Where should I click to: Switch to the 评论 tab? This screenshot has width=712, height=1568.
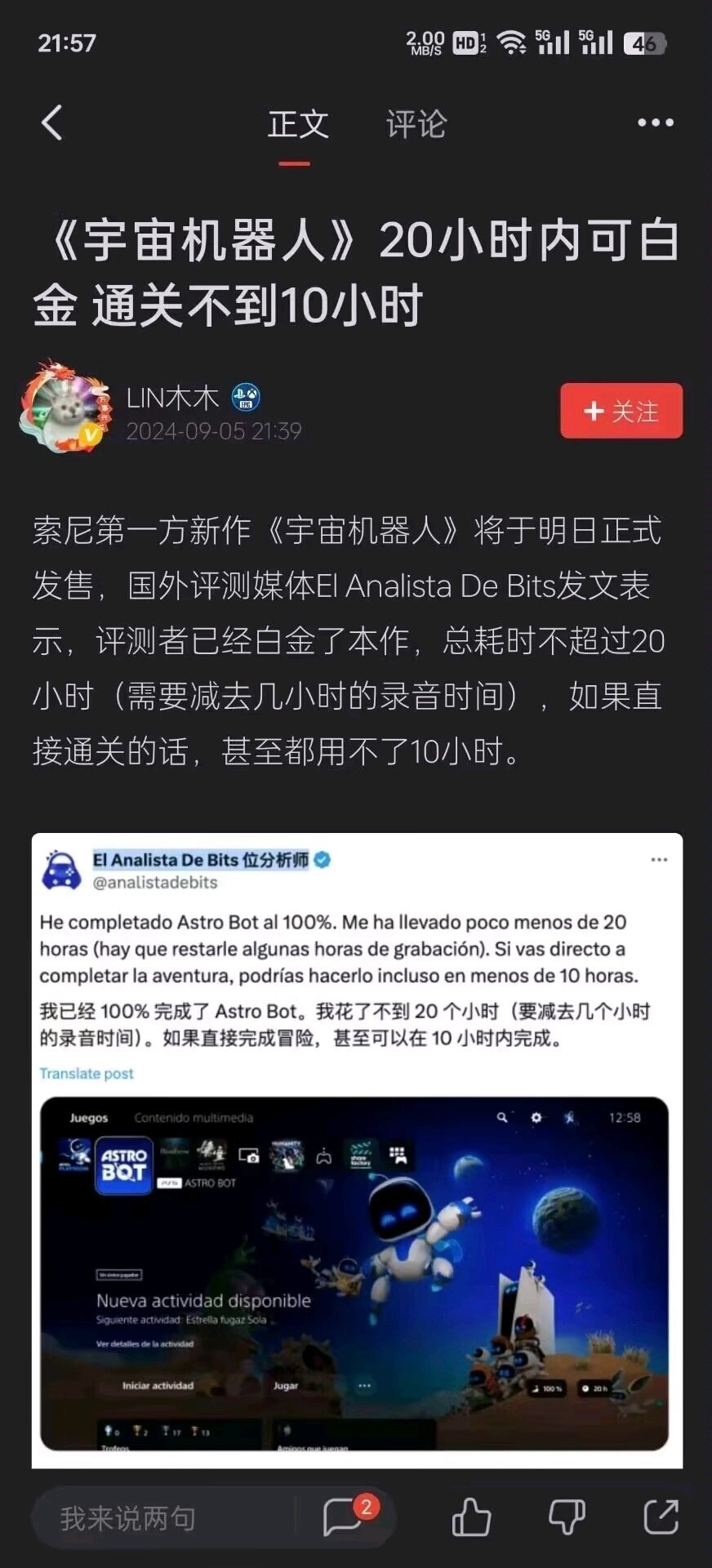[416, 125]
